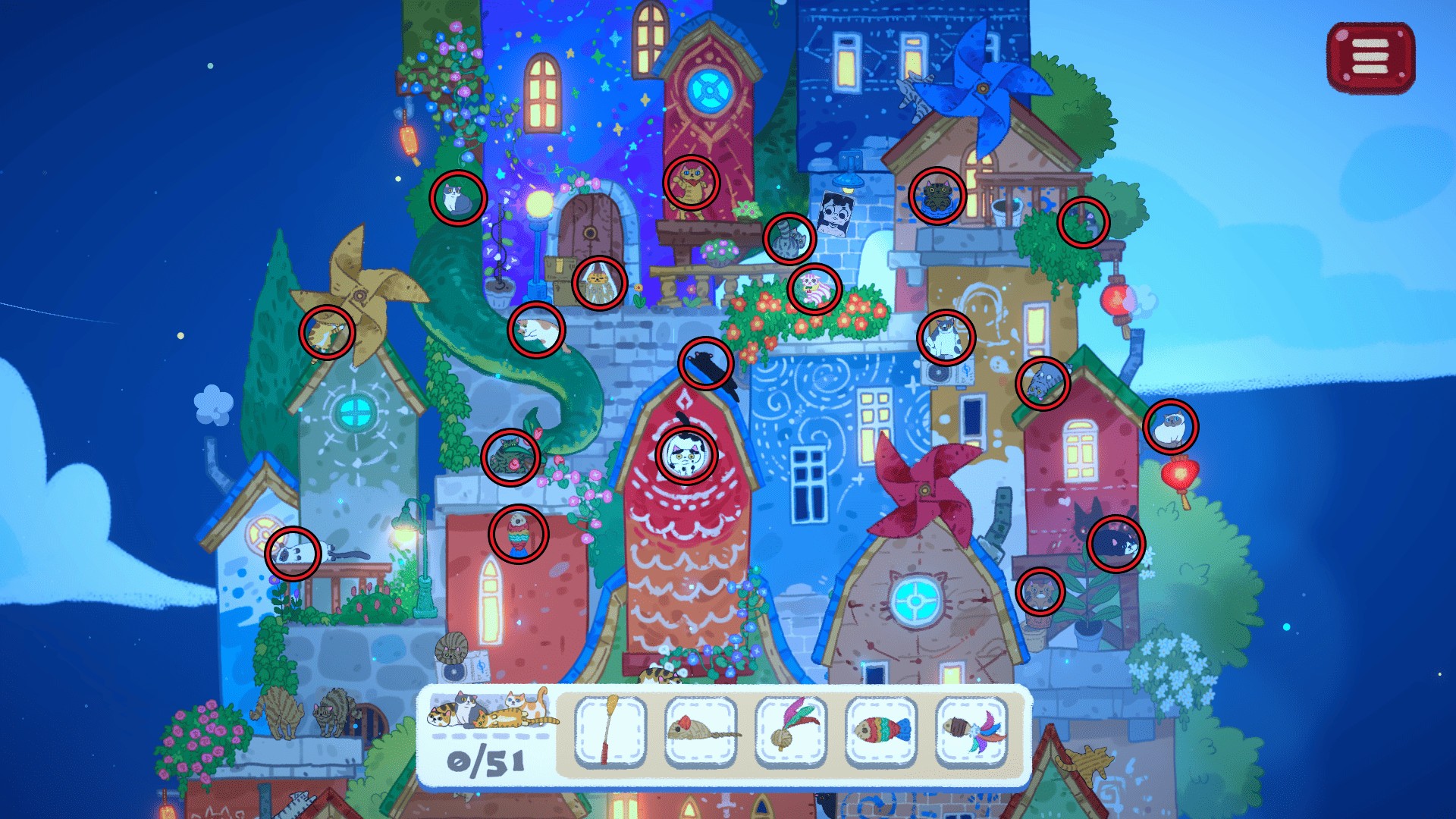1456x819 pixels.
Task: Tap the calico cat on the green vine
Action: 536,330
